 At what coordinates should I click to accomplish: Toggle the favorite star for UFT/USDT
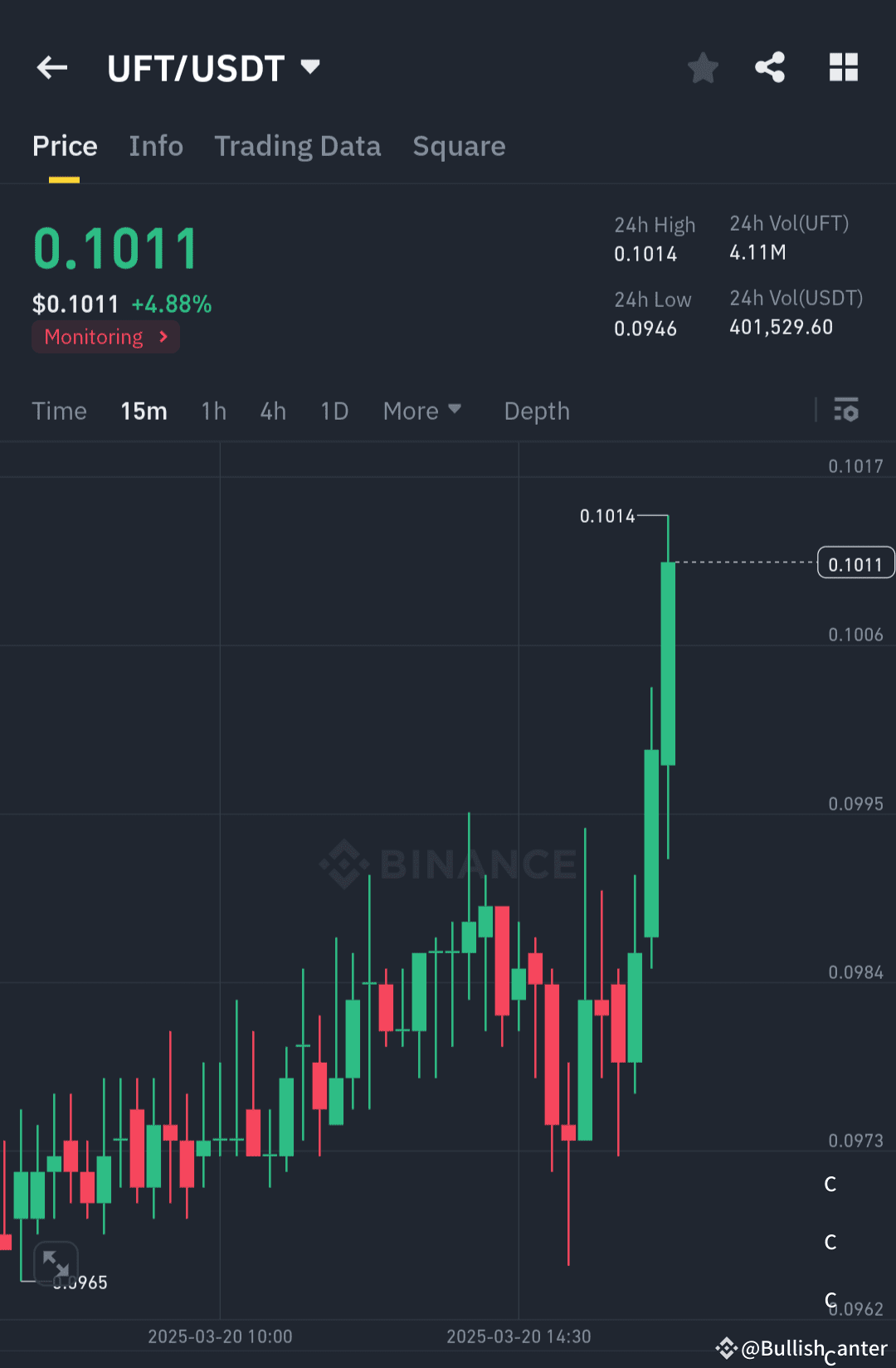(x=703, y=68)
